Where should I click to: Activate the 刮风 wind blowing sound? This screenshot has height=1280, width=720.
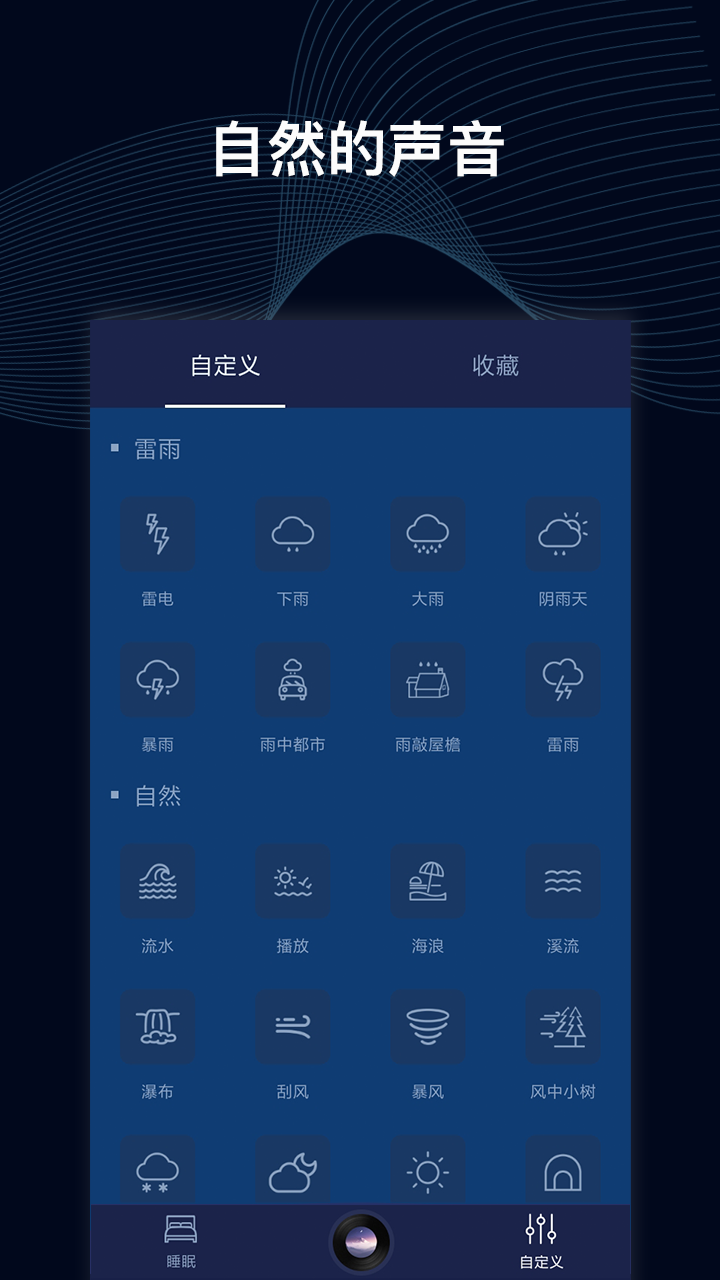pos(293,1027)
